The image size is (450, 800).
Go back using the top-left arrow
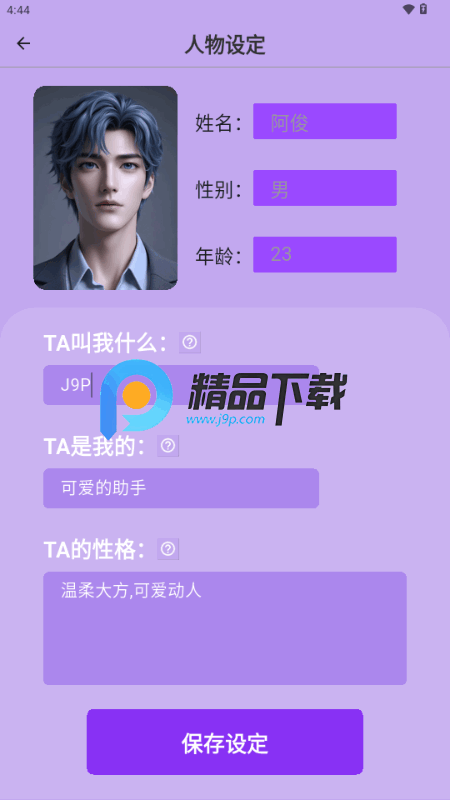coord(23,44)
